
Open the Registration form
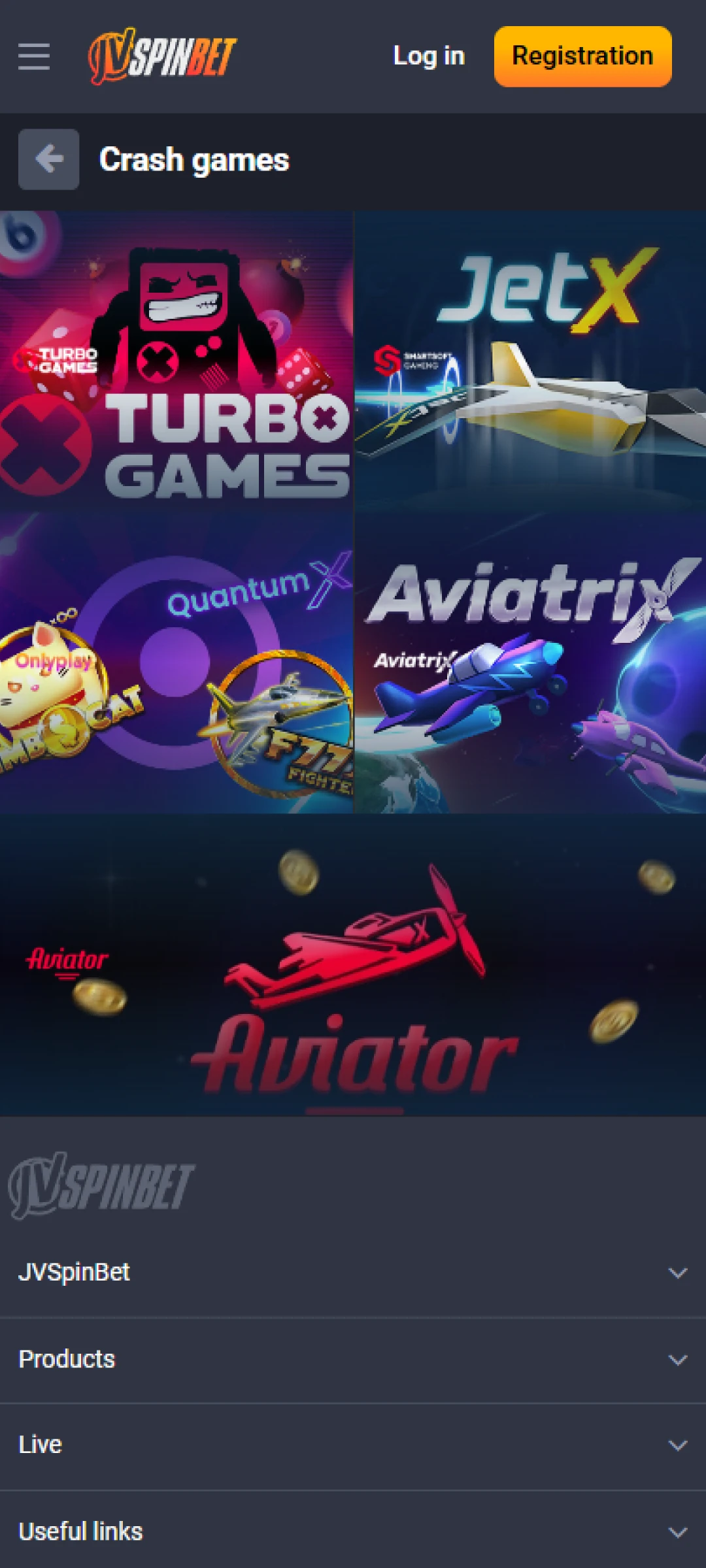(582, 56)
